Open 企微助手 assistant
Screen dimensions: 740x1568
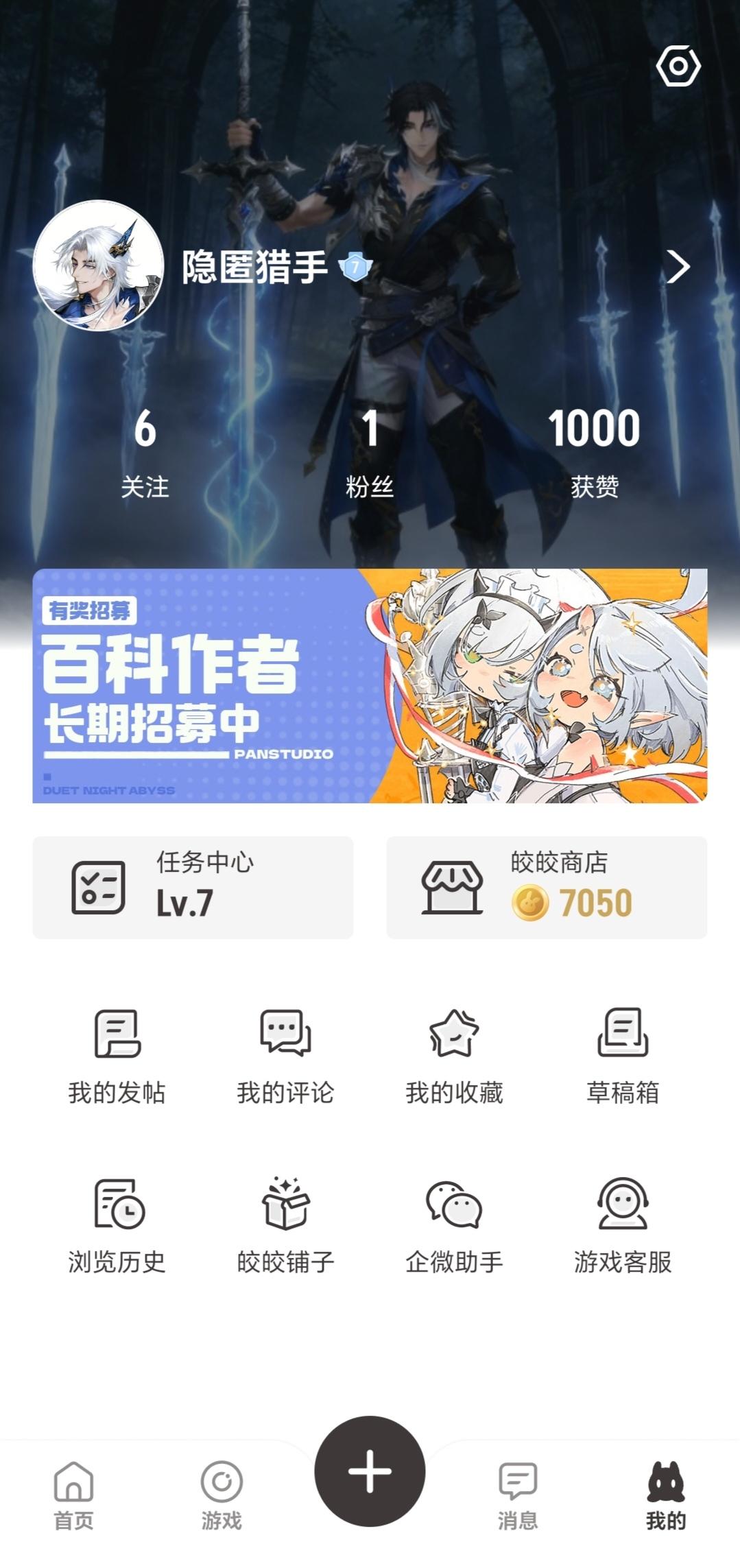(x=454, y=1225)
